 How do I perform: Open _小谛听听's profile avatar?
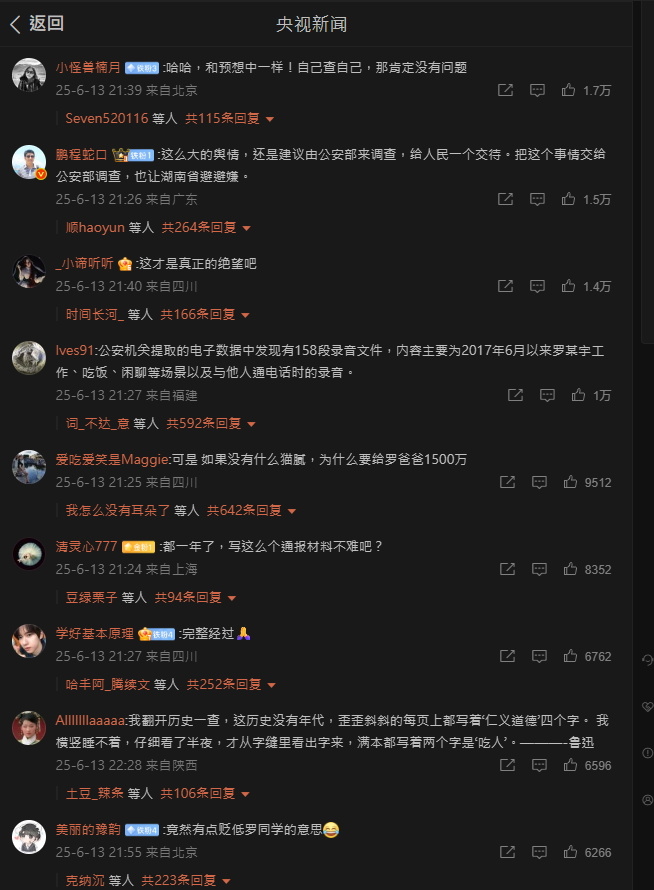coord(28,271)
